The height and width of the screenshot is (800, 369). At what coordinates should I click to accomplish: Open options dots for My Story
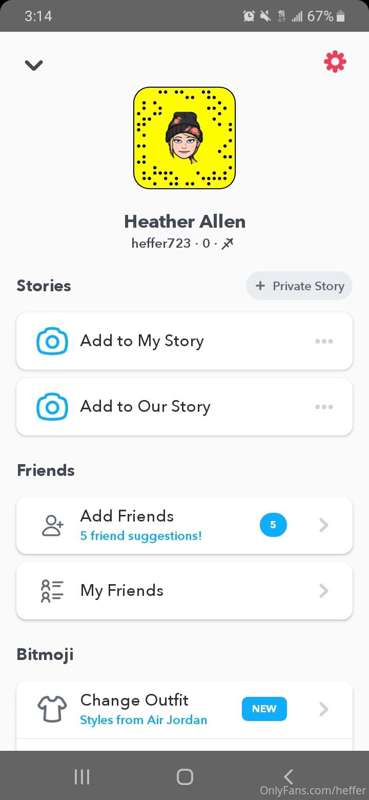324,341
